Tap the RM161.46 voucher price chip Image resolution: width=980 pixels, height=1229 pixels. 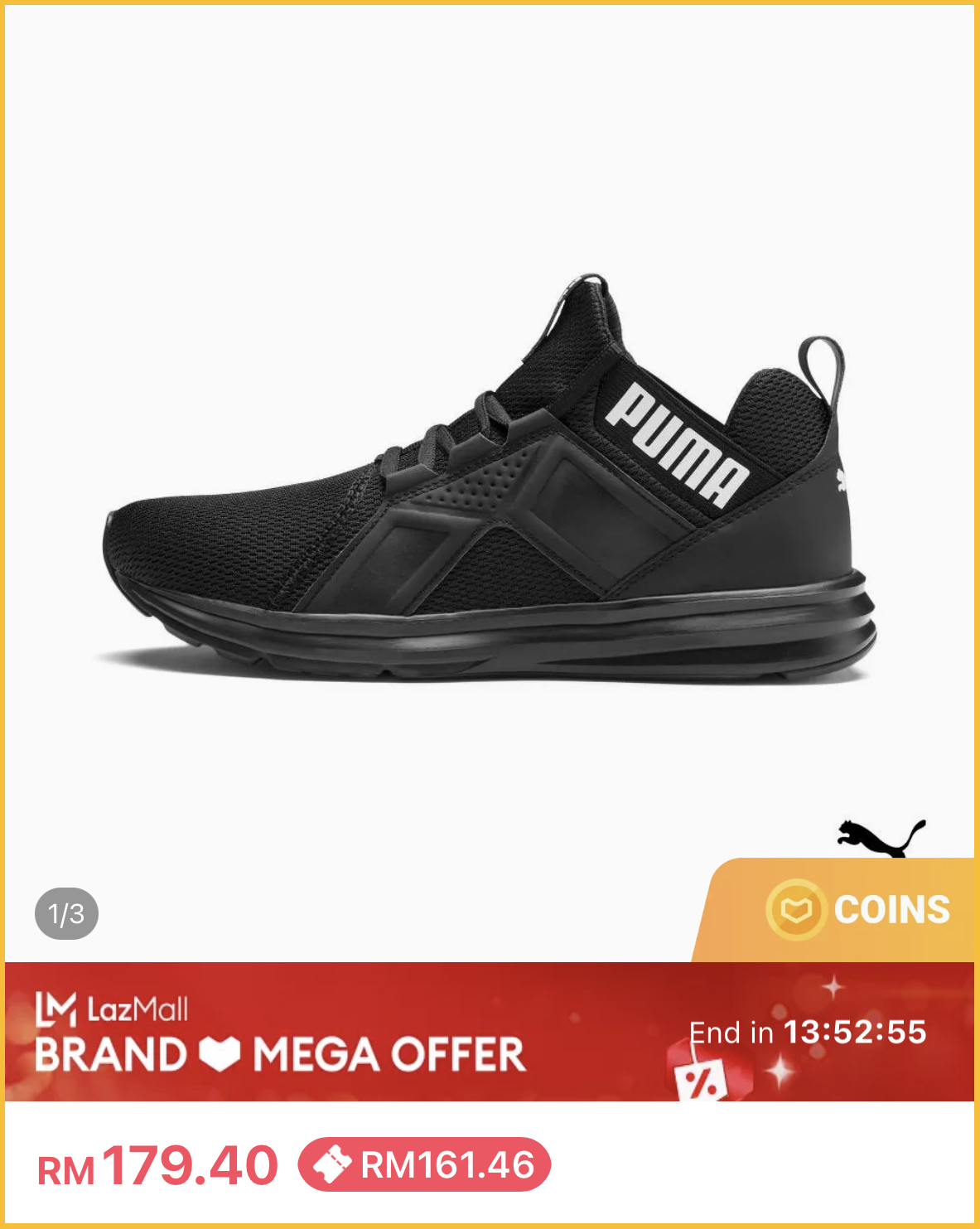[x=425, y=1164]
